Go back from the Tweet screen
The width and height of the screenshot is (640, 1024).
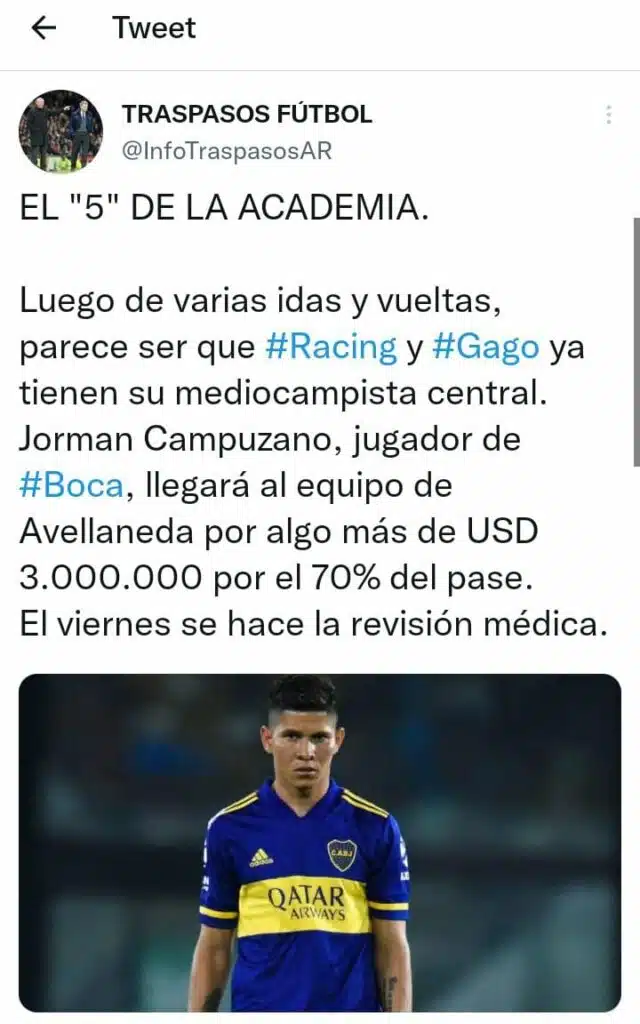[44, 28]
